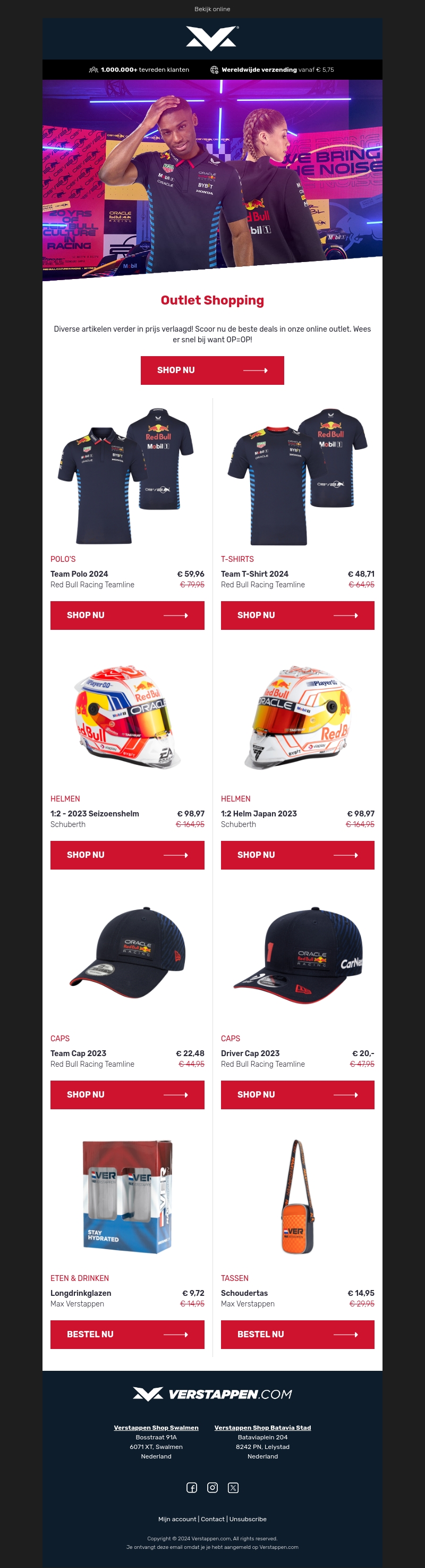Viewport: 425px width, 1568px height.
Task: Tap SHOP NU for 2023 Seizoenshelm
Action: point(127,855)
